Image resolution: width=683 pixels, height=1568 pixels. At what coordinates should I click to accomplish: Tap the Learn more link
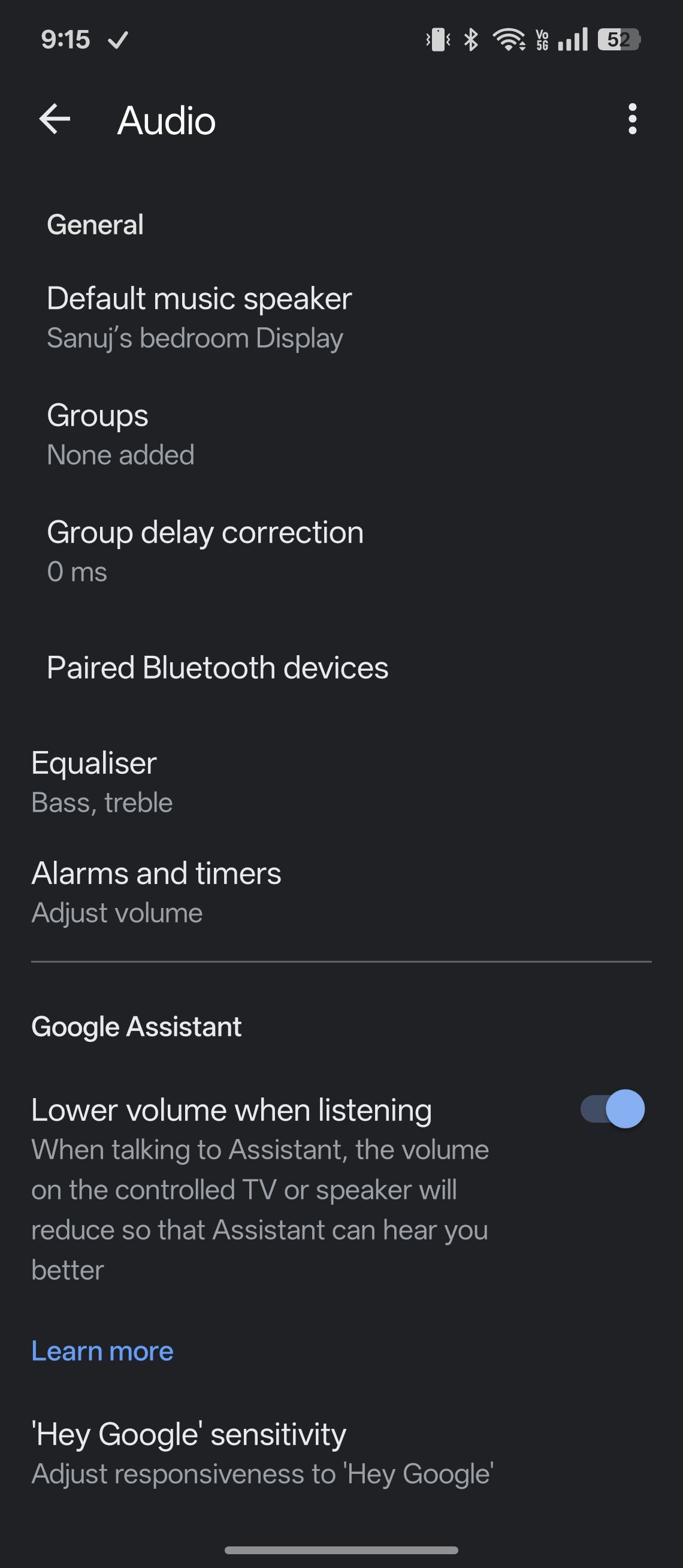tap(102, 1350)
